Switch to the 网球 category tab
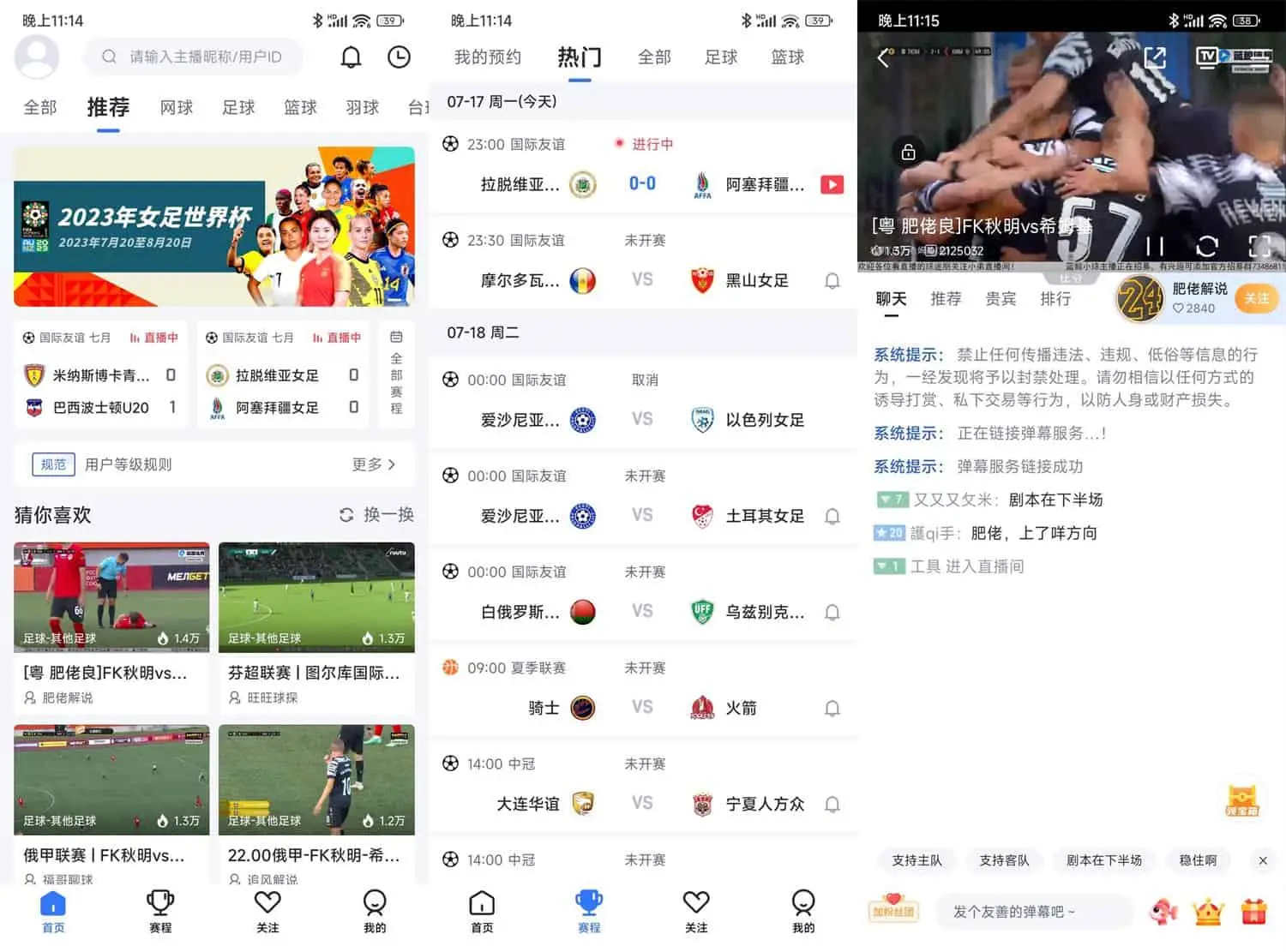1286x952 pixels. click(177, 107)
